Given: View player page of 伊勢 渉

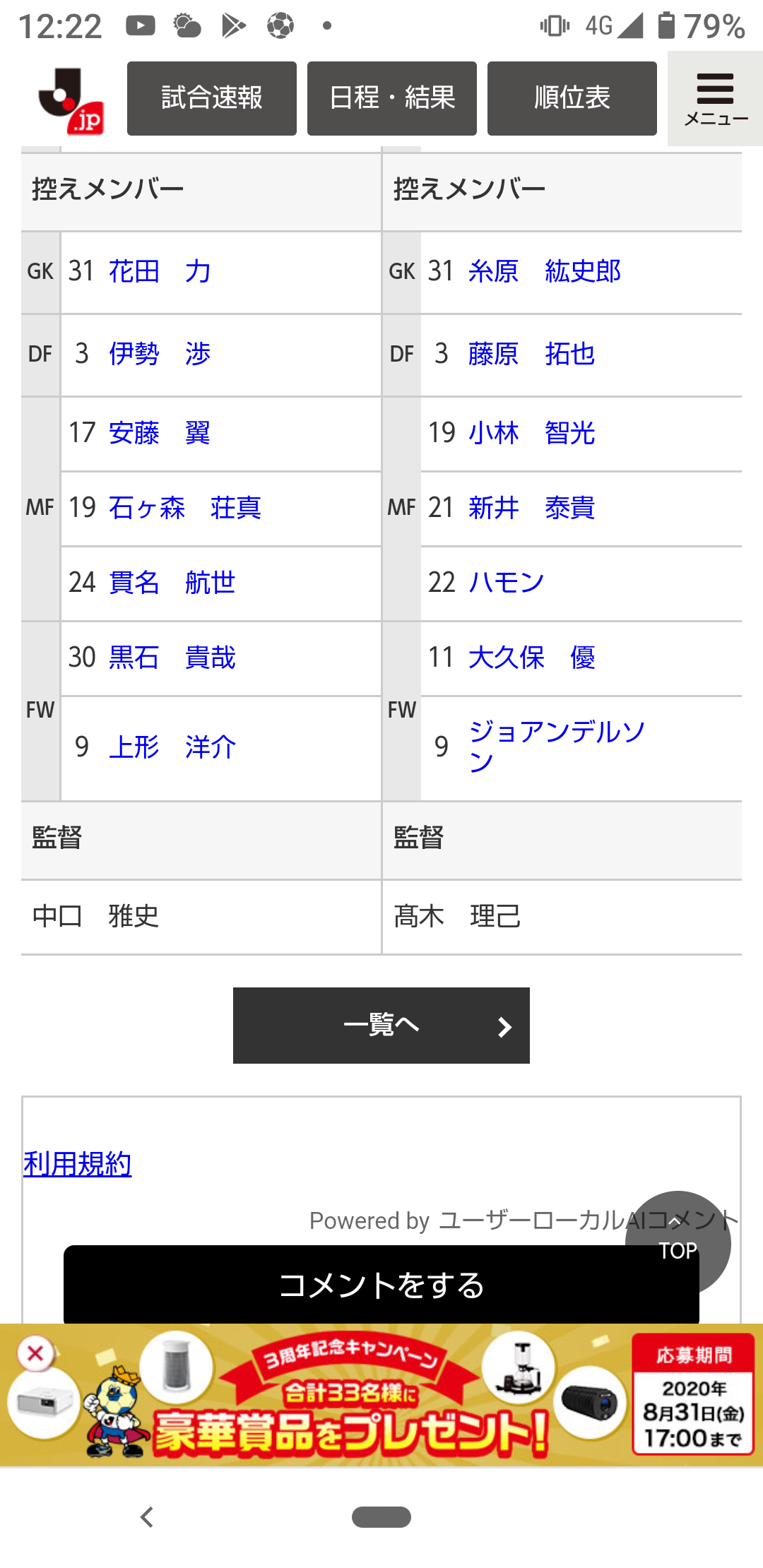Looking at the screenshot, I should (160, 354).
